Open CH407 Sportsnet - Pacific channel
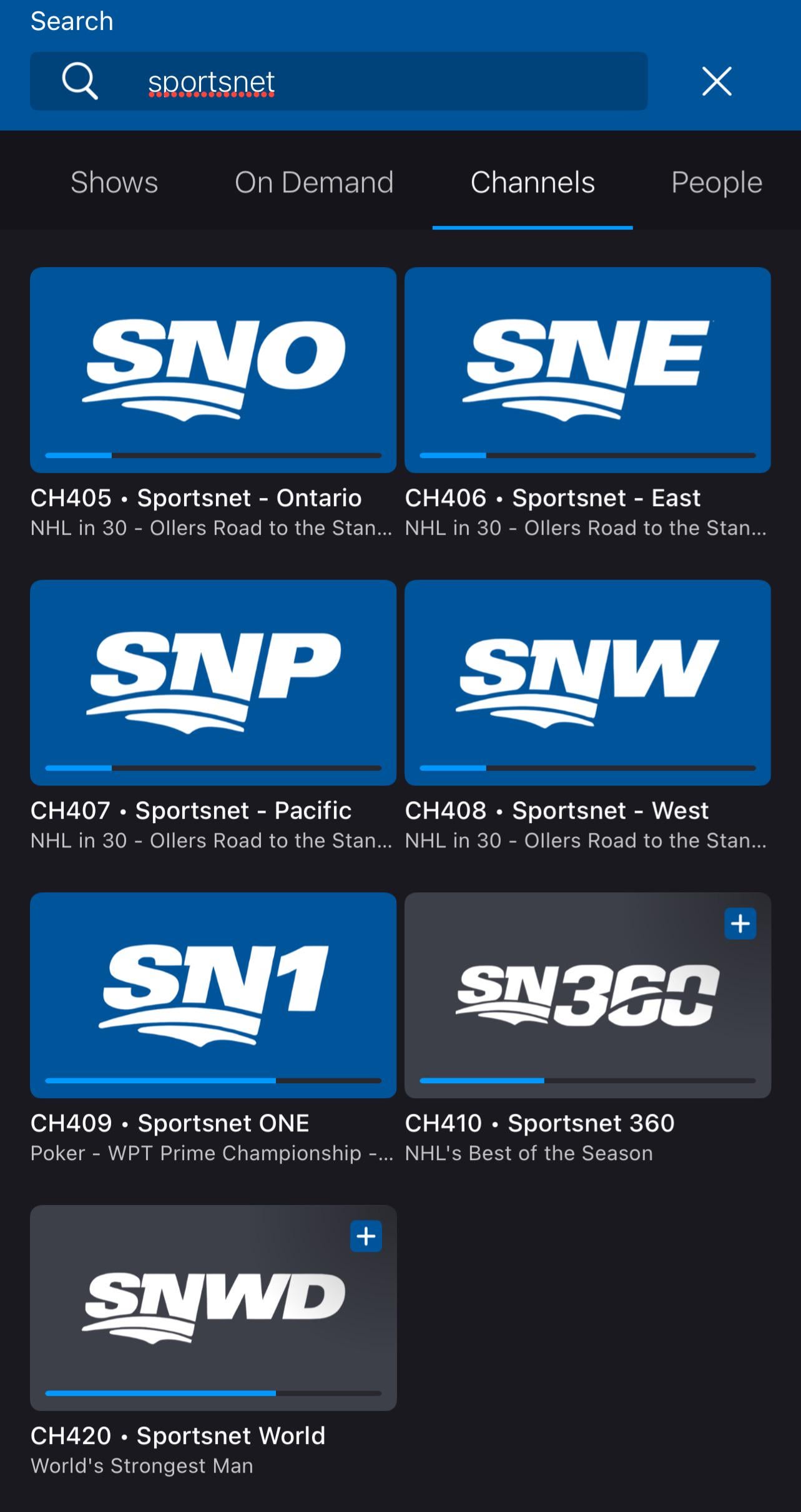The height and width of the screenshot is (1512, 801). click(213, 682)
